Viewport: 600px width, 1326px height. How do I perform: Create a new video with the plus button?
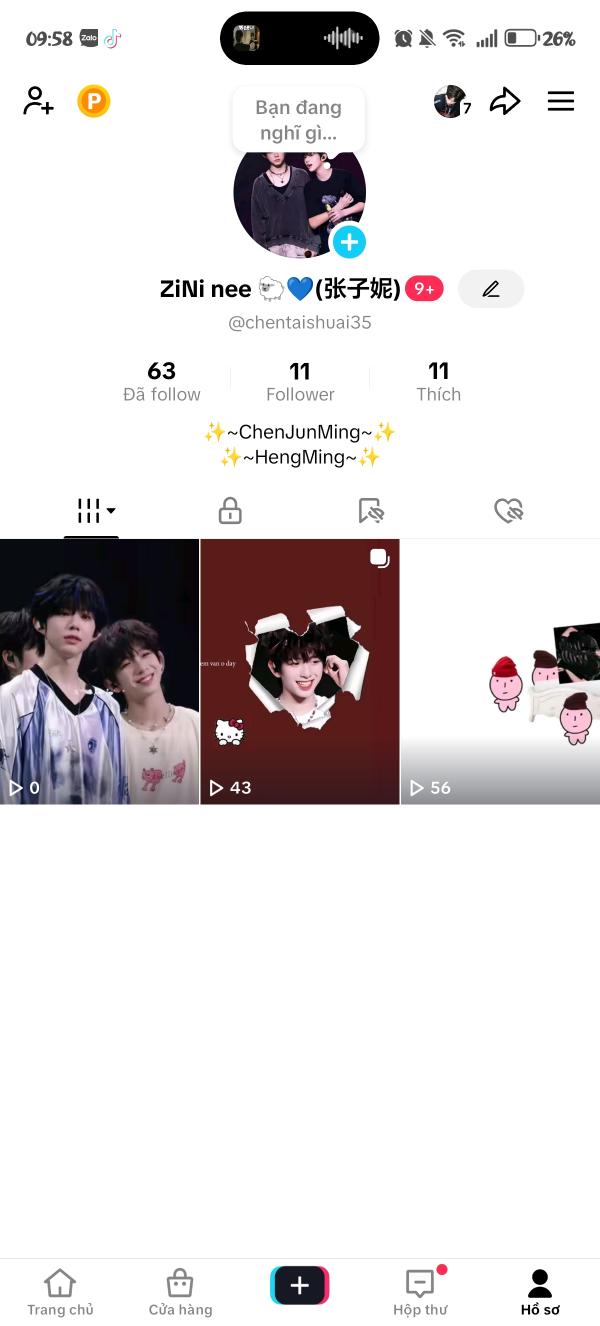[300, 1285]
